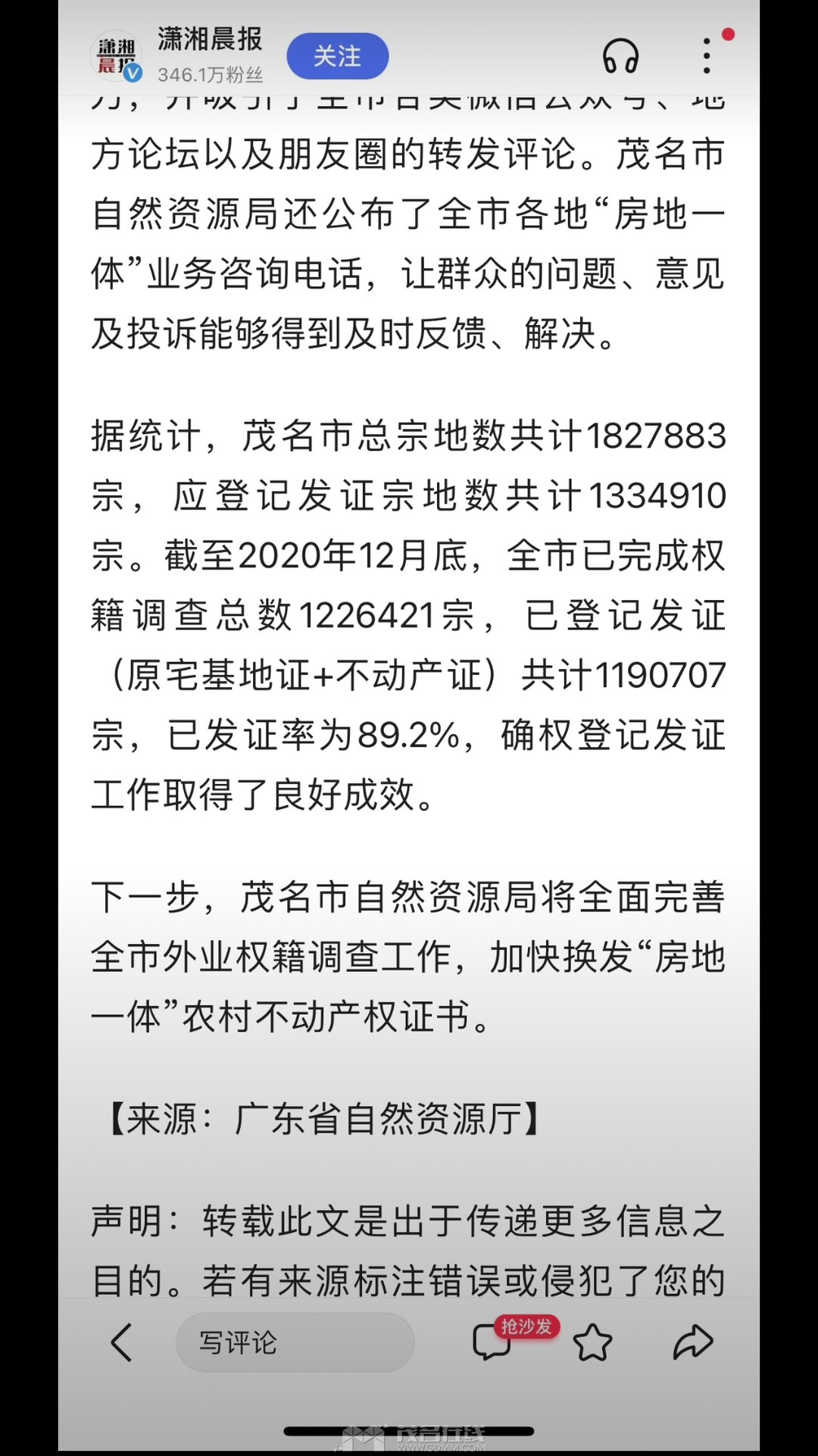Listen to article with headphone icon
This screenshot has width=818, height=1456.
(x=620, y=57)
